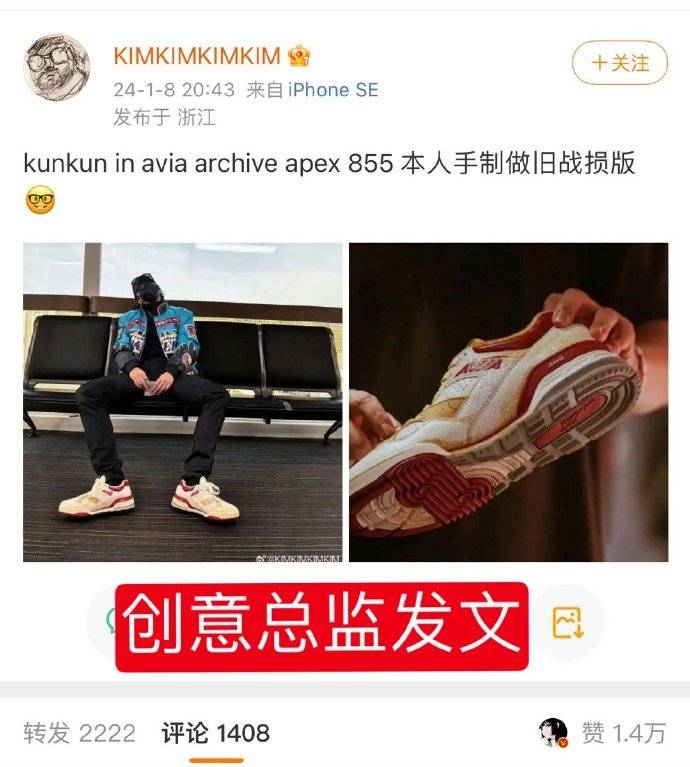Open the KIMKIMKIMKIM username link
Screen dimensions: 690x767
click(x=197, y=55)
